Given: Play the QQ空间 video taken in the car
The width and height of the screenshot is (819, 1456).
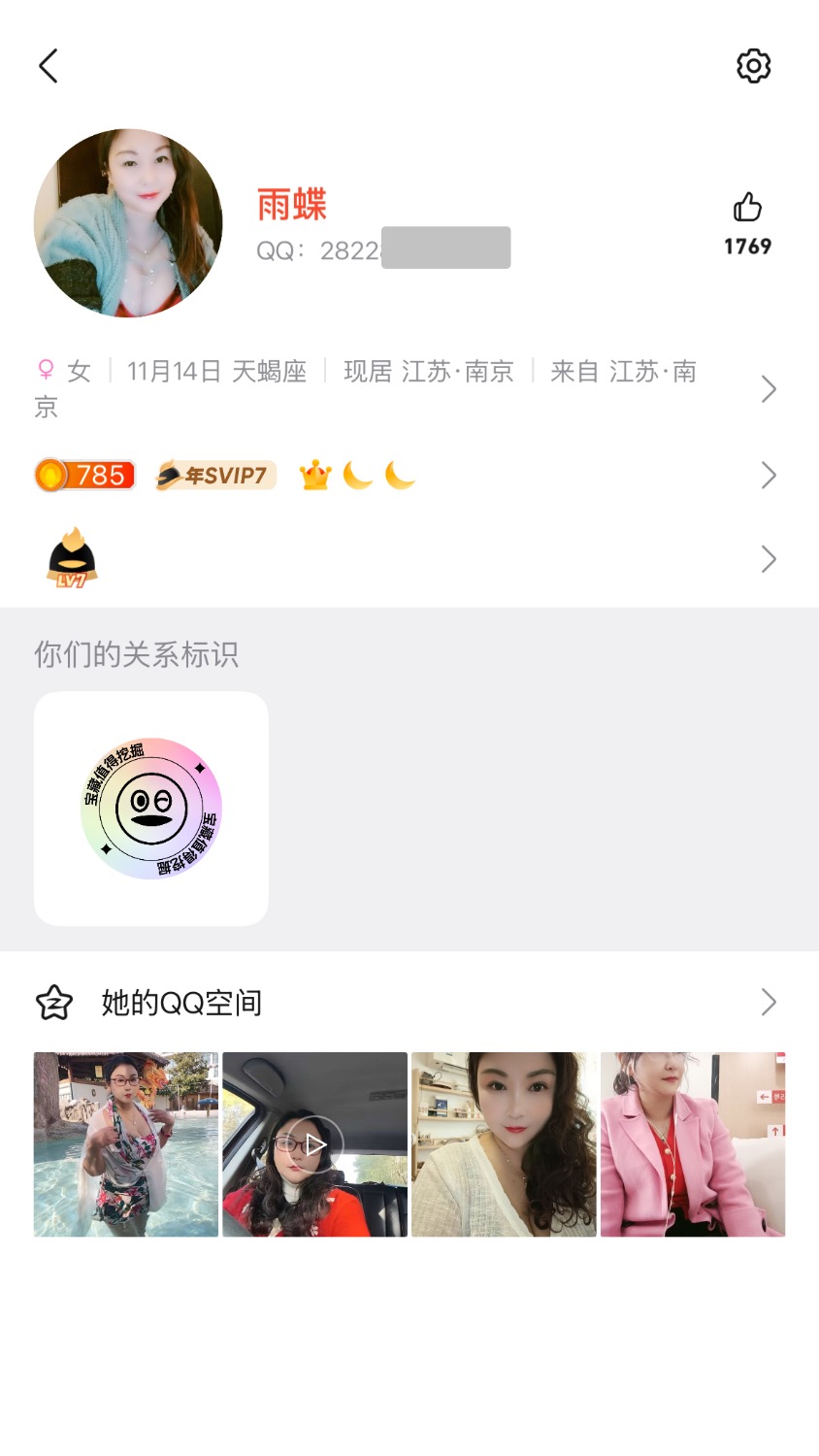Looking at the screenshot, I should [315, 1144].
